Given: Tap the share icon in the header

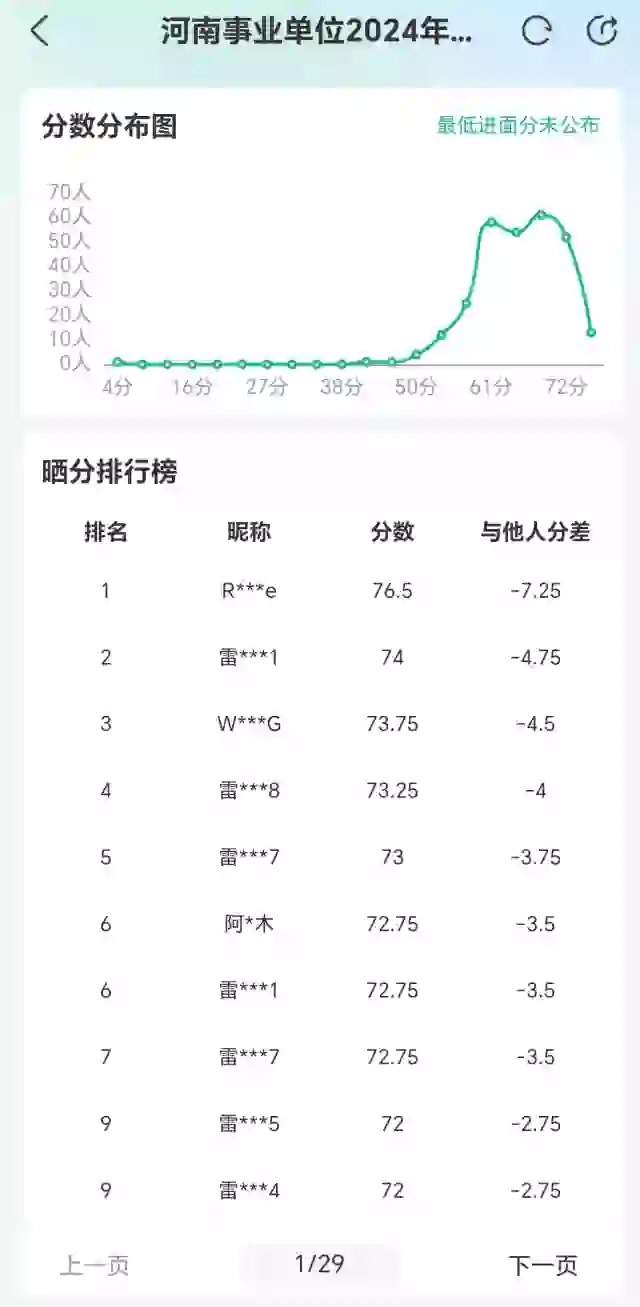Looking at the screenshot, I should pos(601,31).
